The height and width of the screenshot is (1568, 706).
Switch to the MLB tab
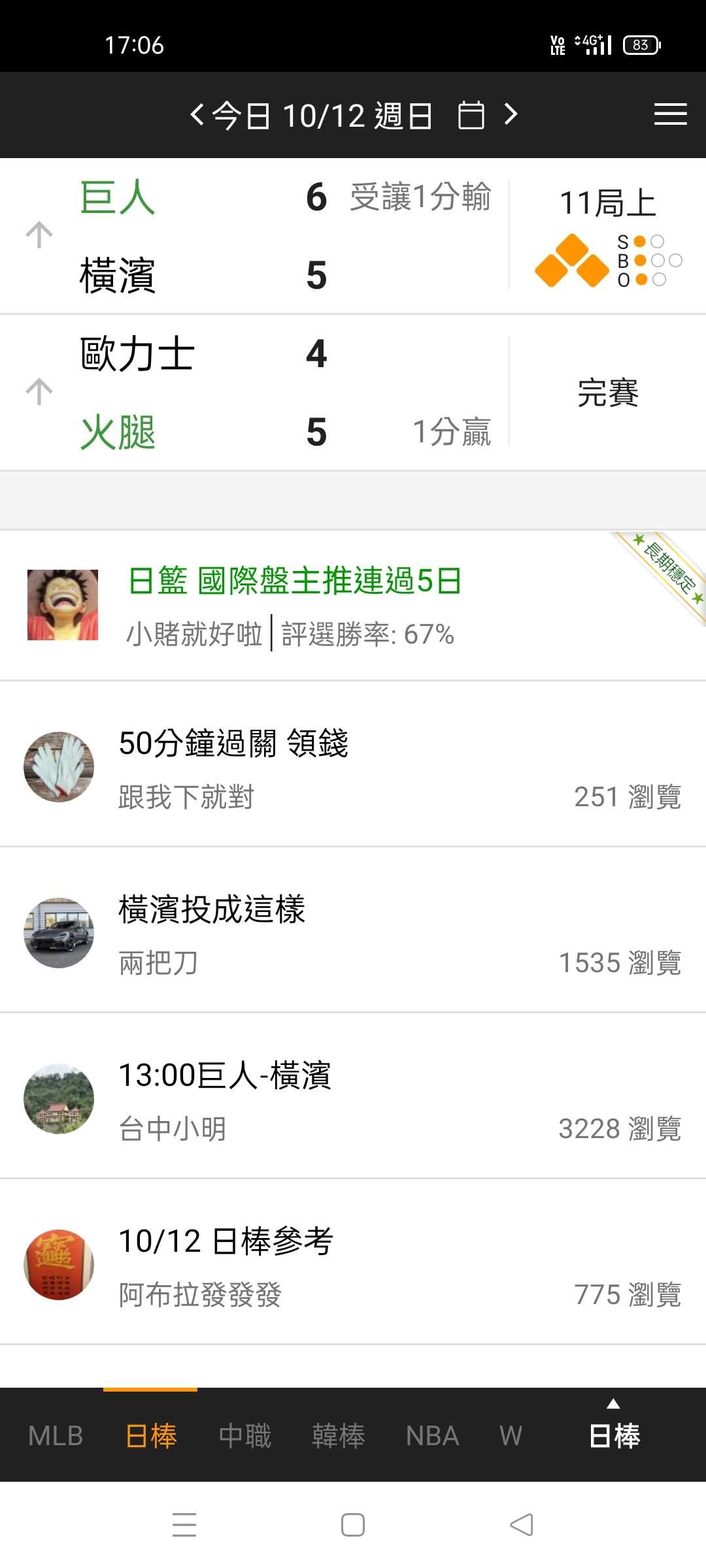[x=56, y=1436]
